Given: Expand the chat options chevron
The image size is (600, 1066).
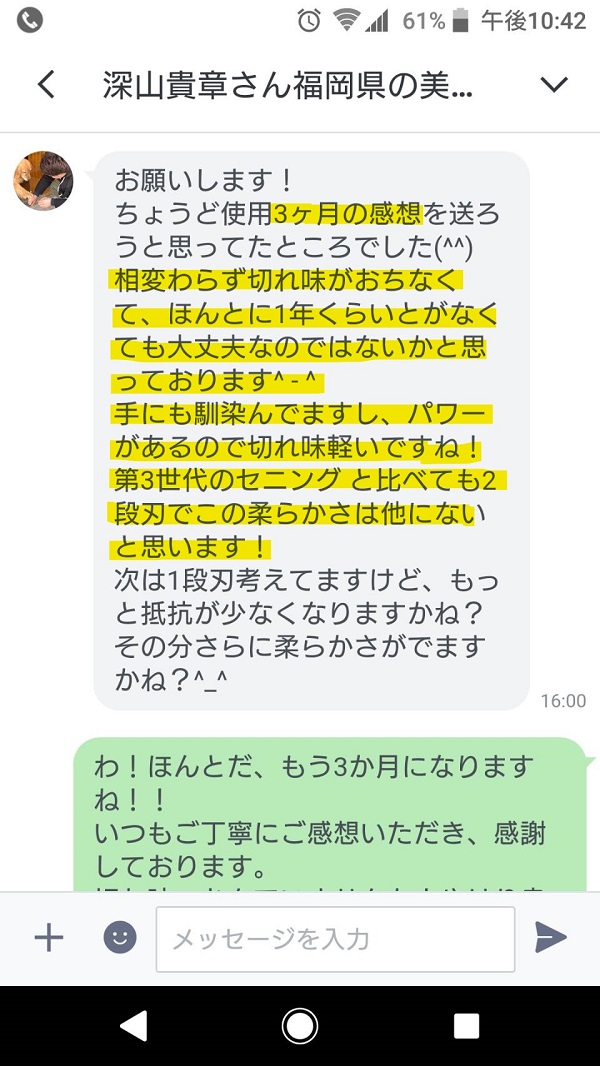Looking at the screenshot, I should [x=553, y=85].
